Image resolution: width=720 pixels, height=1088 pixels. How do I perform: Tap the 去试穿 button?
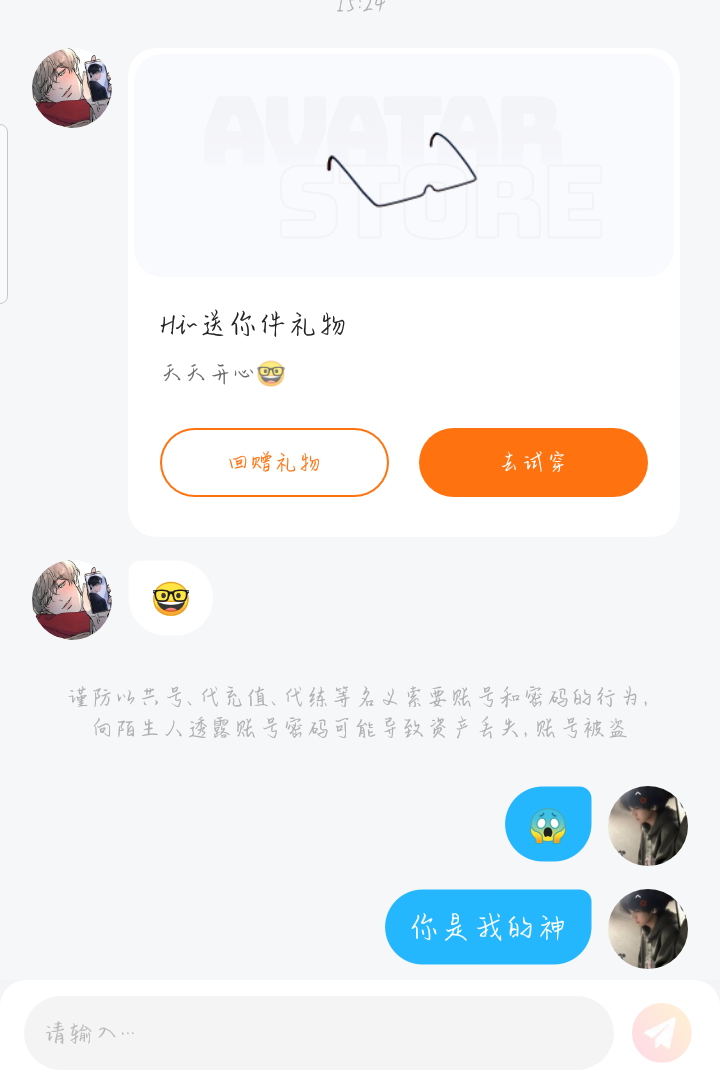click(x=533, y=462)
